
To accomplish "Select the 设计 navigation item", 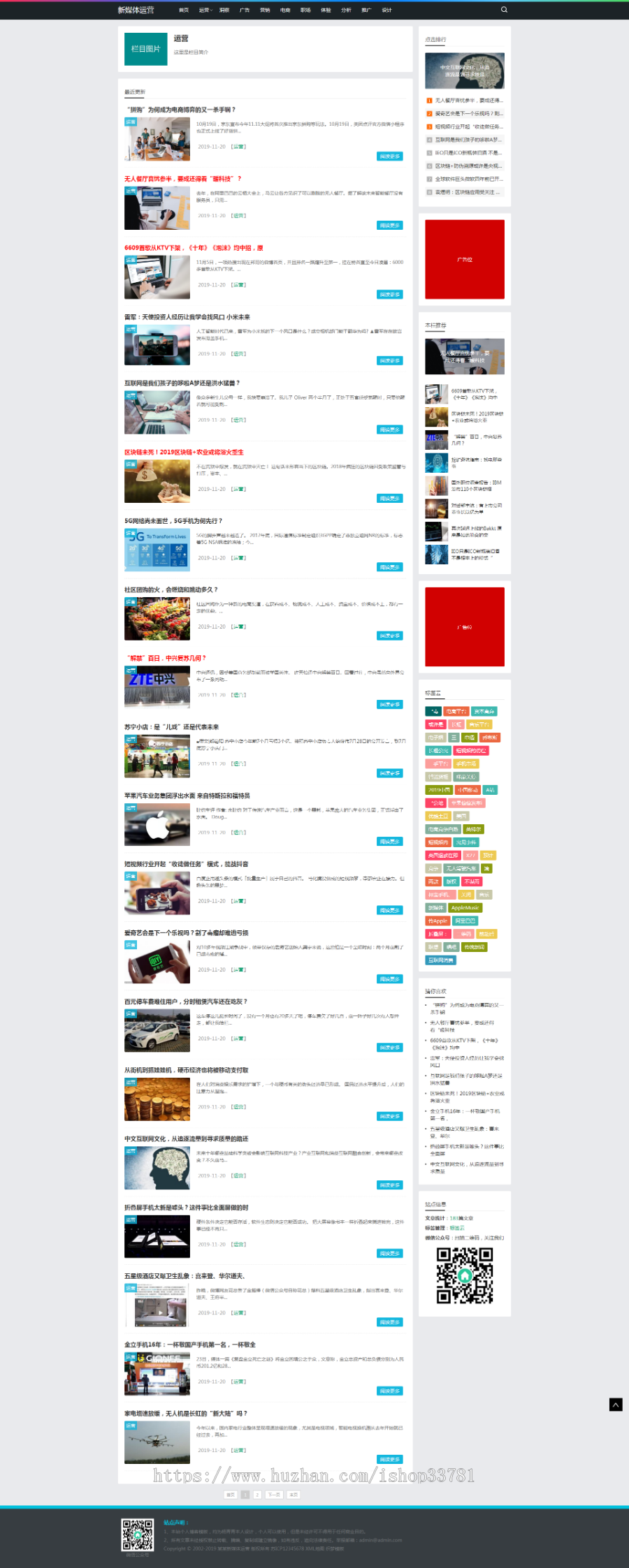I will pyautogui.click(x=386, y=10).
